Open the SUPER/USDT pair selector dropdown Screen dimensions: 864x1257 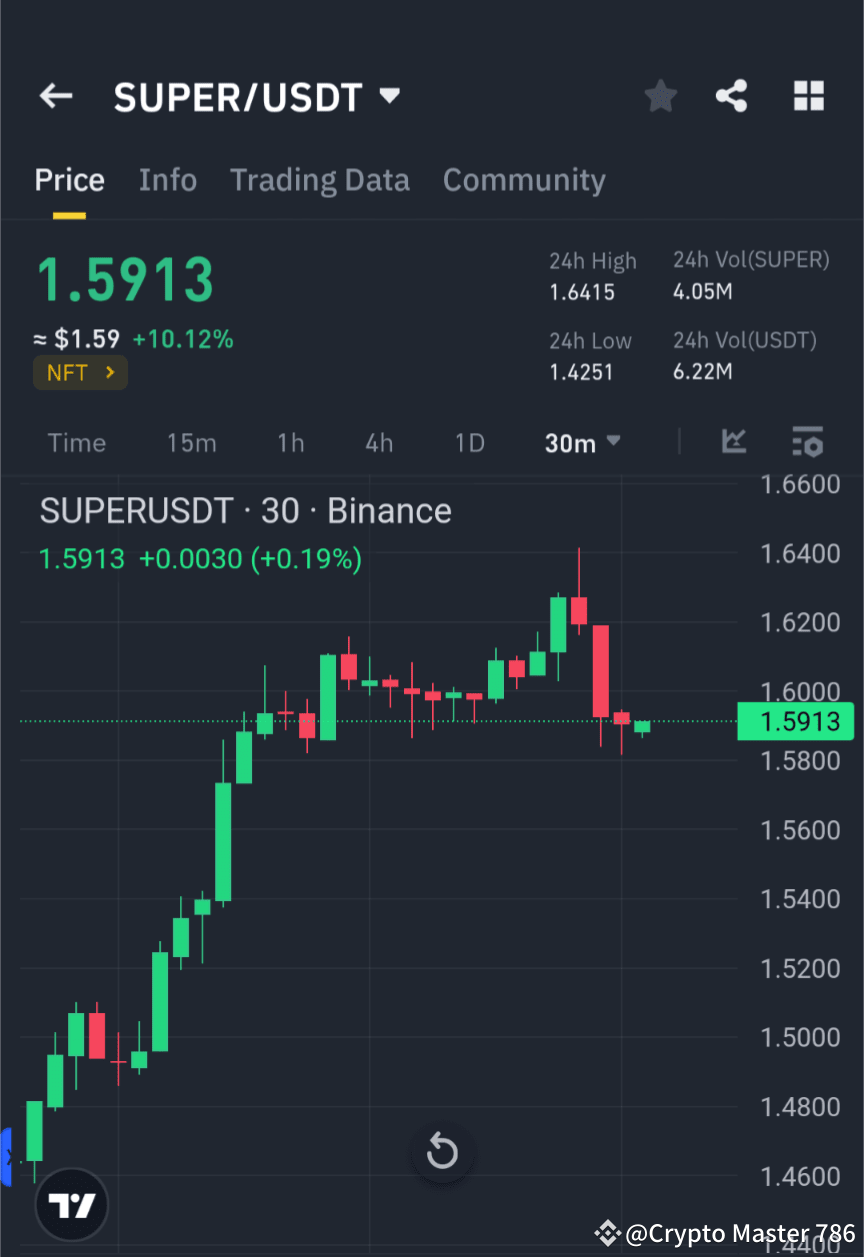388,95
